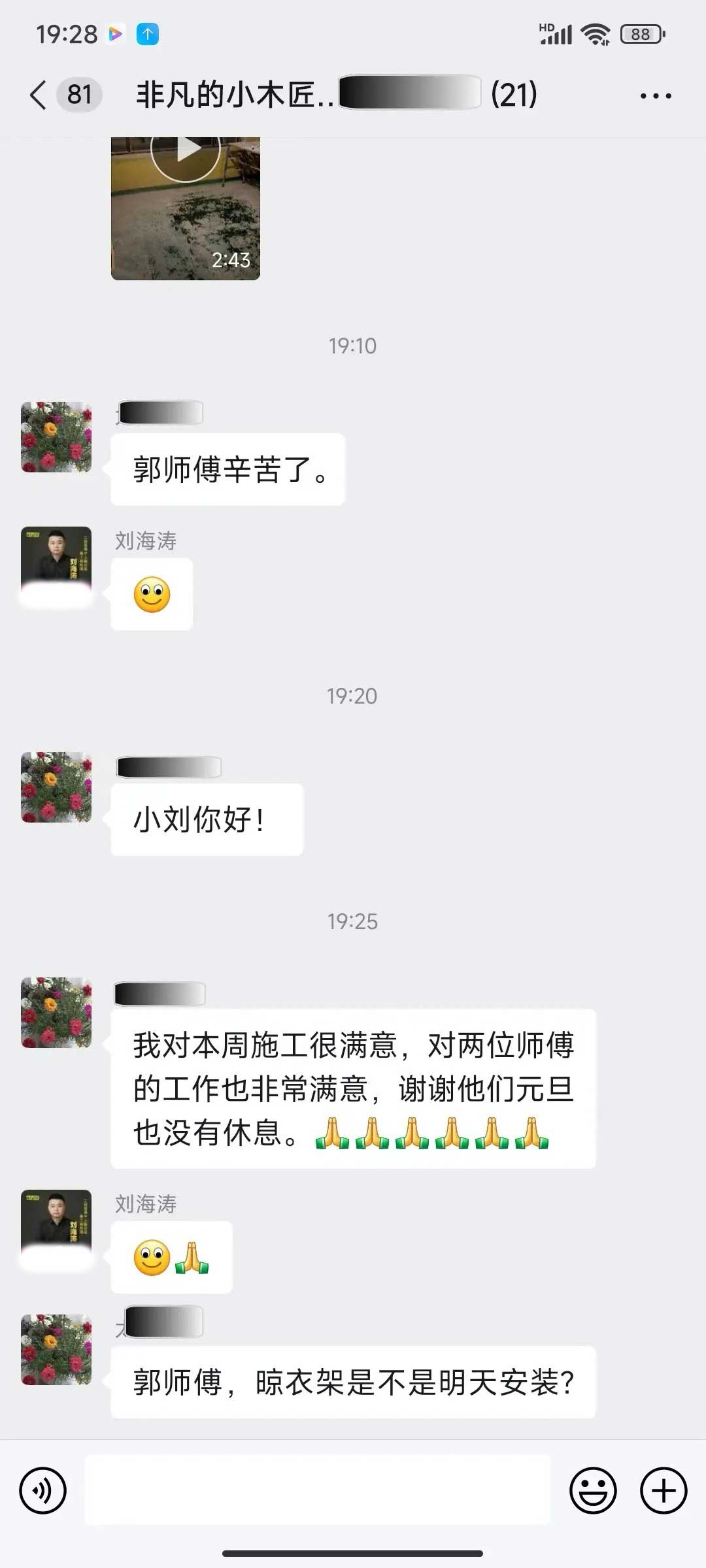The width and height of the screenshot is (706, 1568).
Task: Open the flower avatar beside 郭师傅辛苦了
Action: [56, 437]
